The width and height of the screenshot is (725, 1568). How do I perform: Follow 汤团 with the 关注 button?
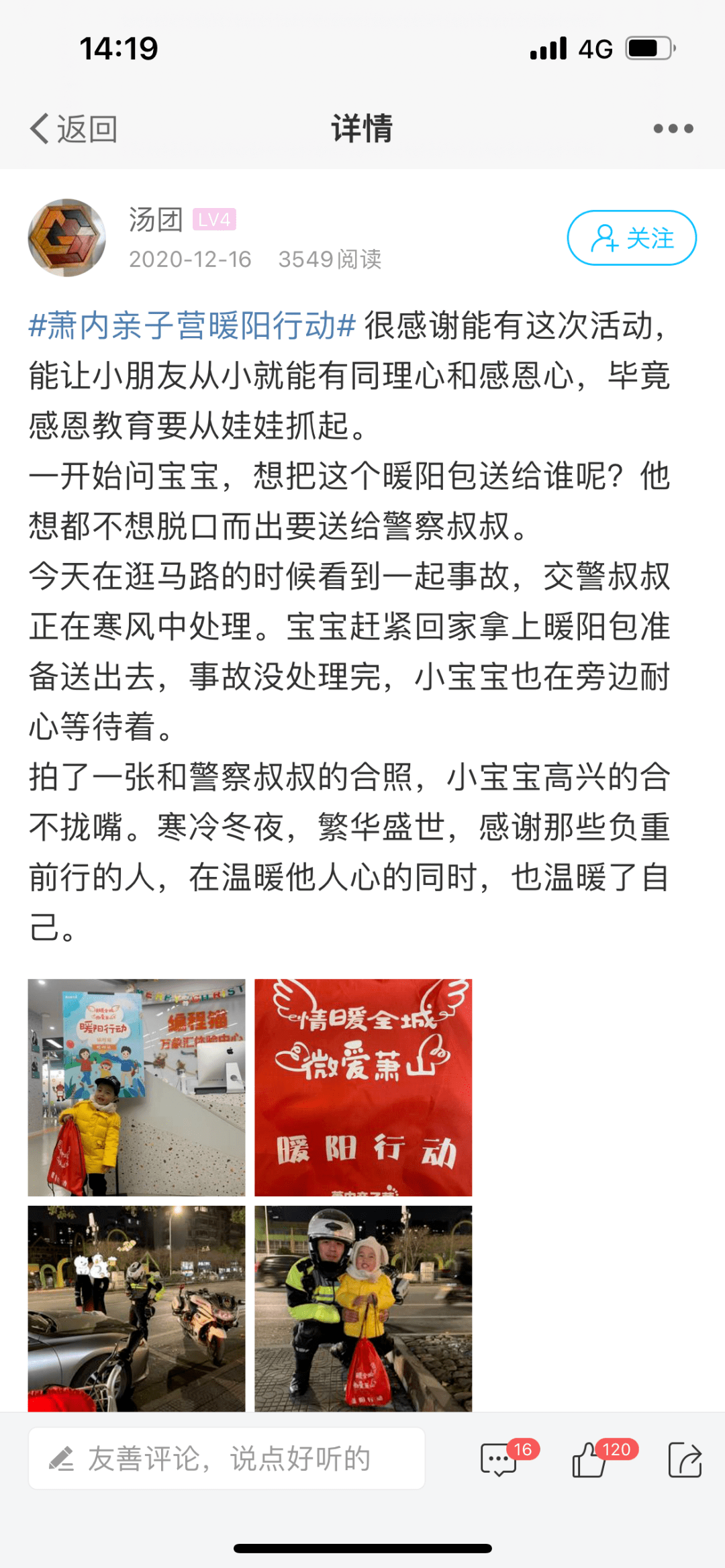tap(632, 238)
